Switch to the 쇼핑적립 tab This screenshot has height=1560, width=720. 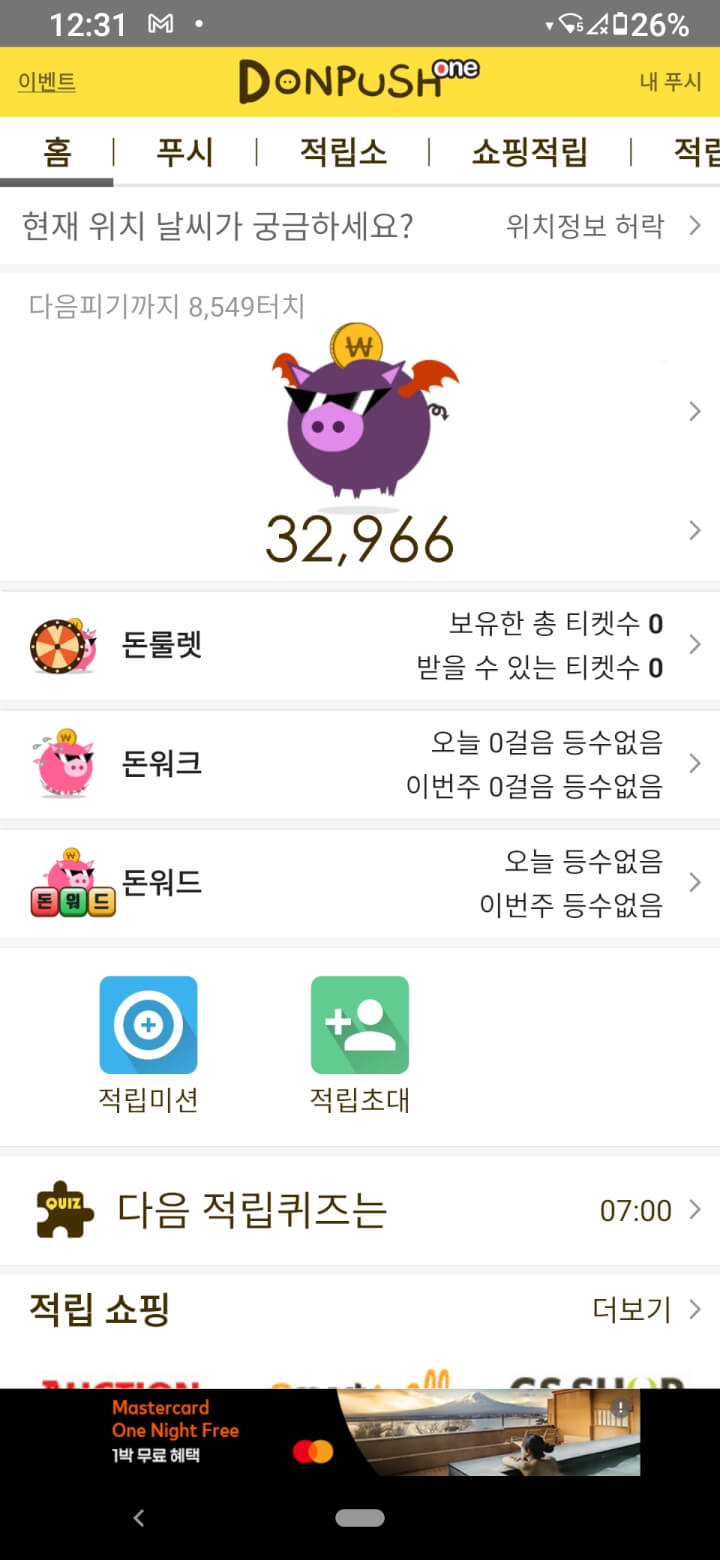(529, 152)
